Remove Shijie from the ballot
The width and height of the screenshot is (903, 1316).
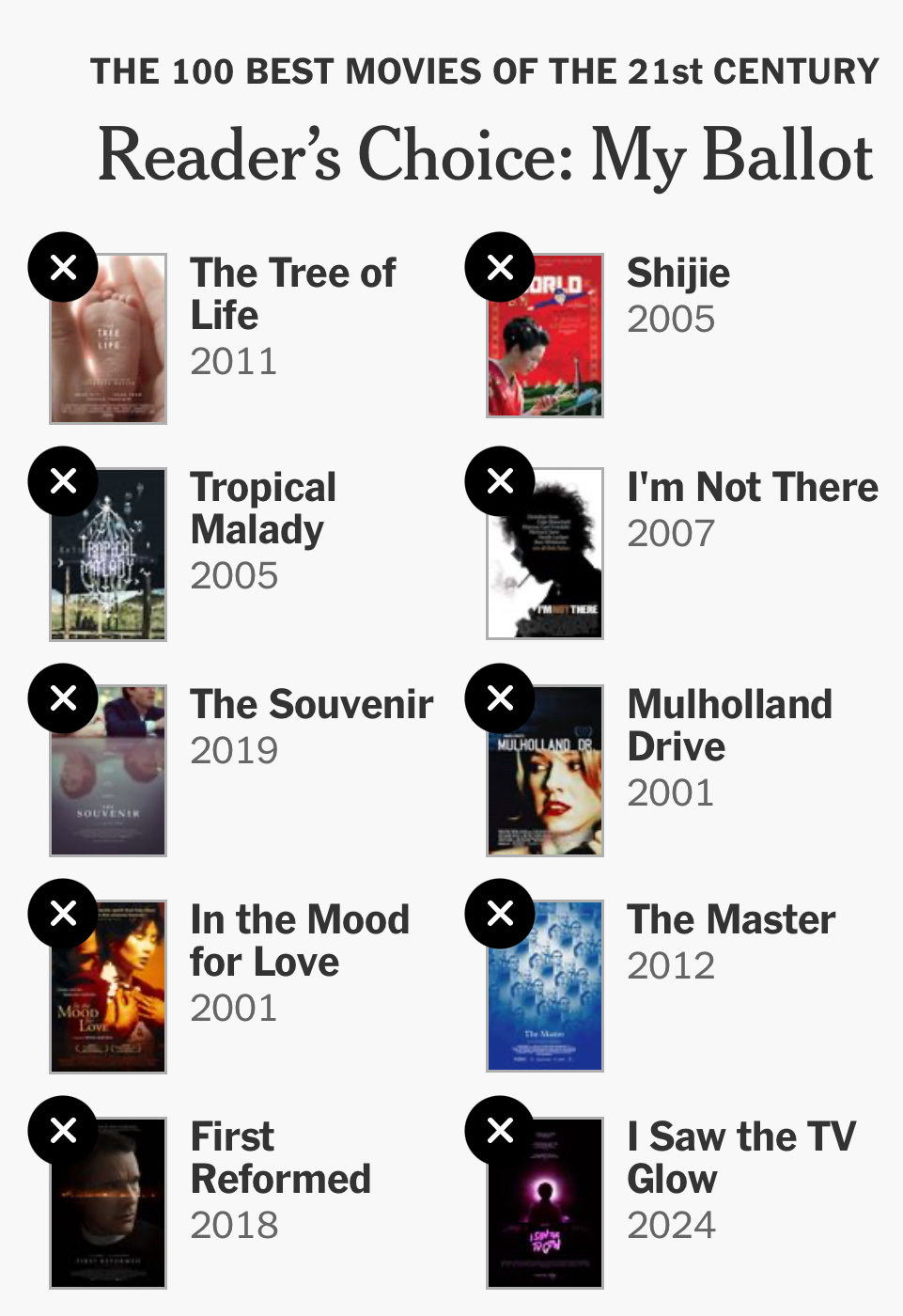click(500, 268)
